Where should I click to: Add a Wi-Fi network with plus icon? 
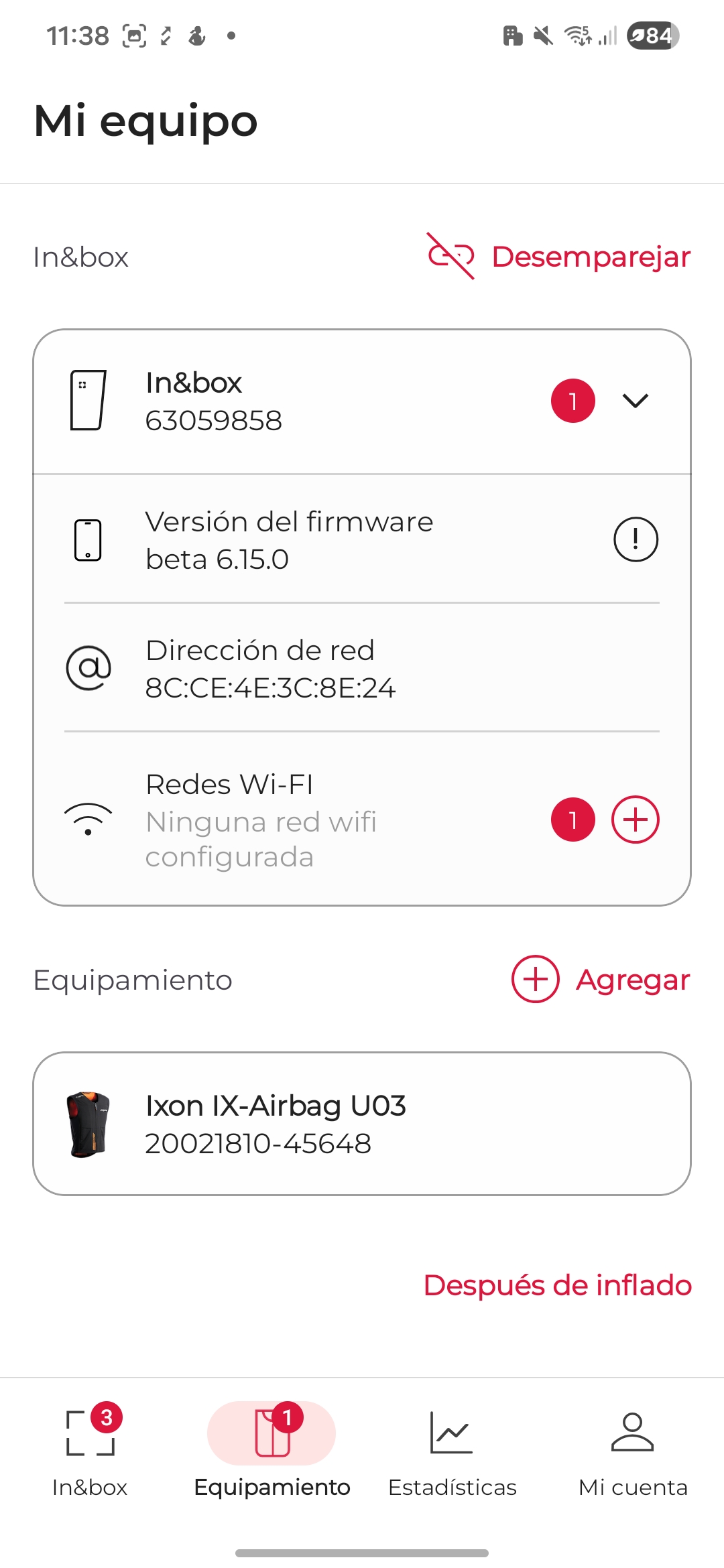635,820
